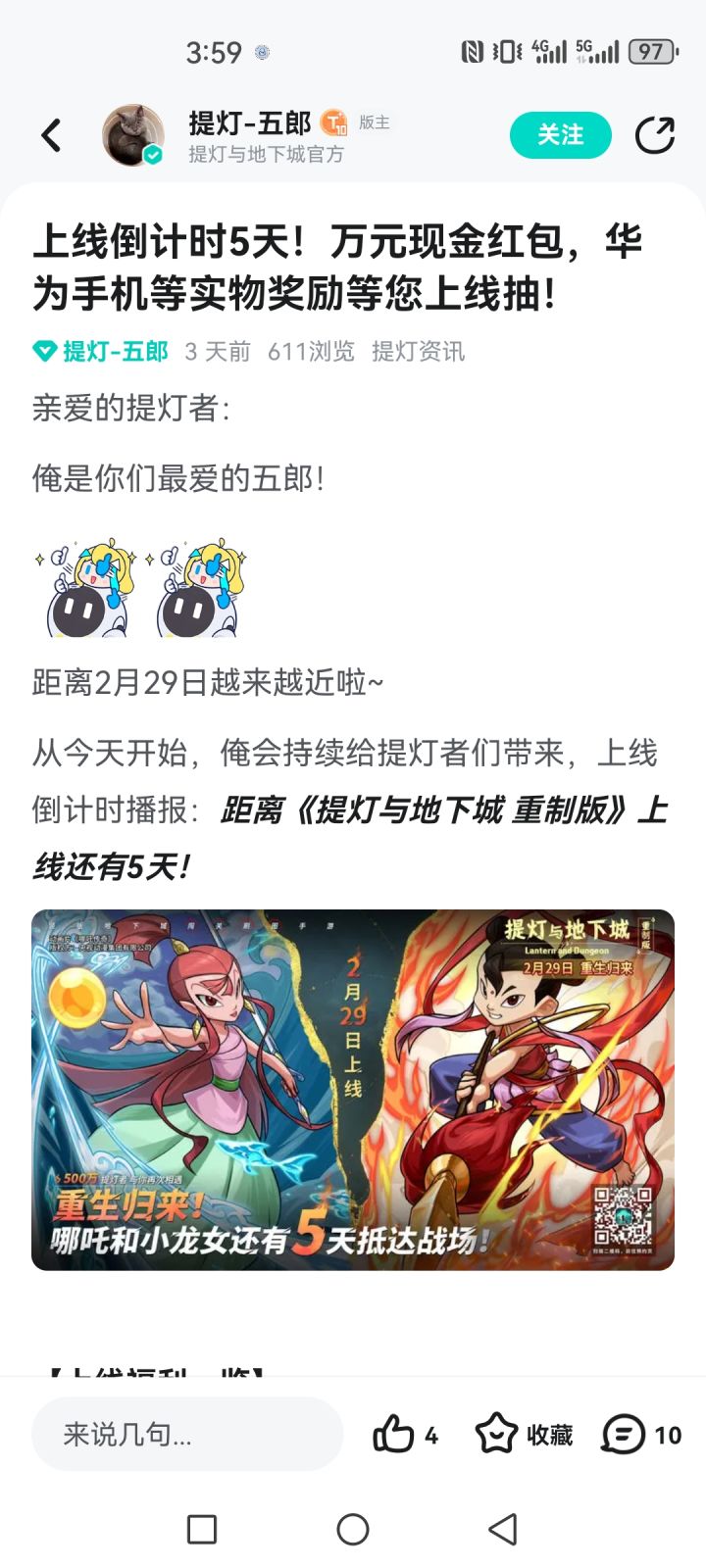Tap the 来说几句 comment input field
This screenshot has width=706, height=1568.
pyautogui.click(x=186, y=1435)
